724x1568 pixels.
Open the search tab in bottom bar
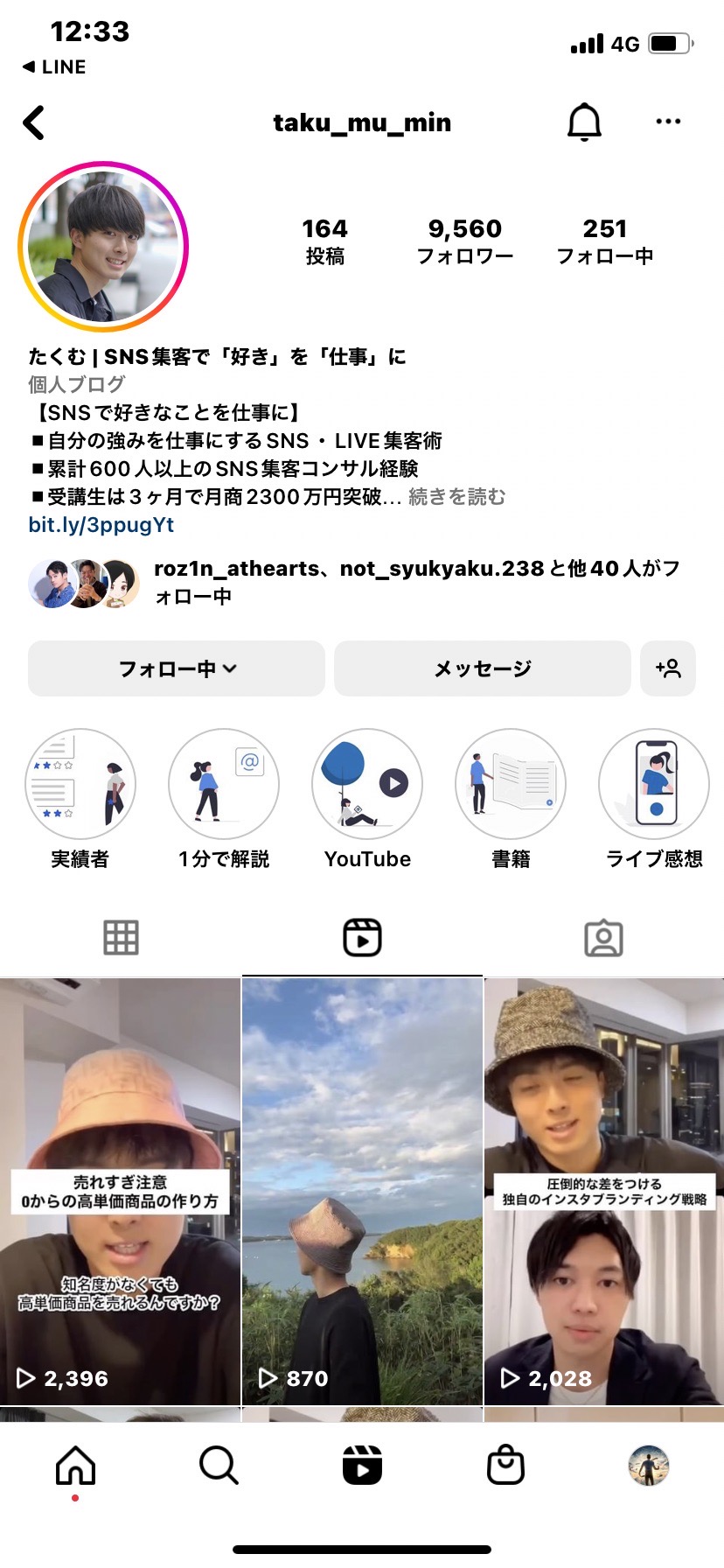pos(219,1465)
